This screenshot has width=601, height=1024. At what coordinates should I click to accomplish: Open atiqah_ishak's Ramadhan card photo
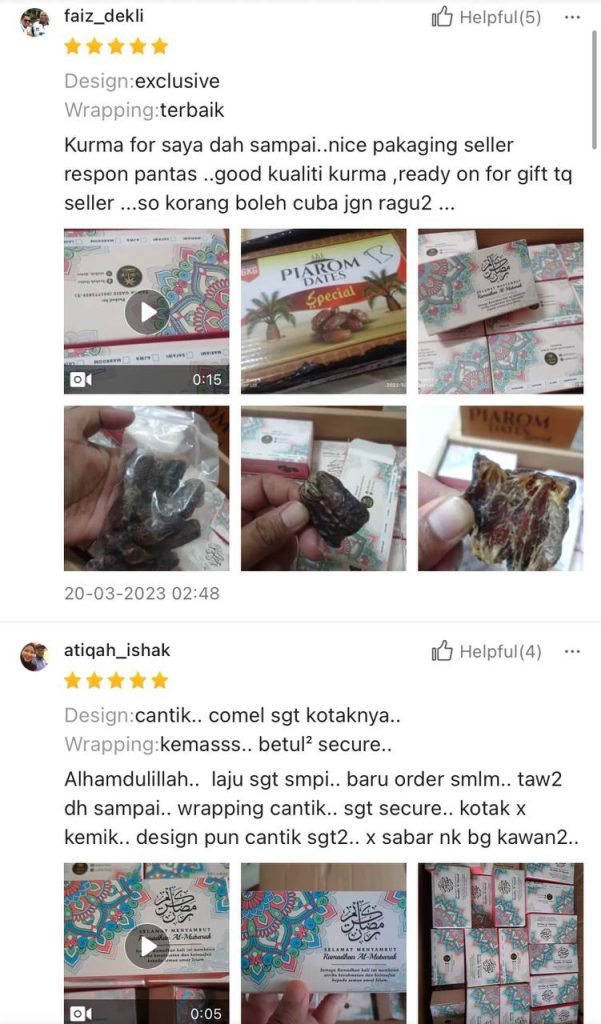click(323, 943)
